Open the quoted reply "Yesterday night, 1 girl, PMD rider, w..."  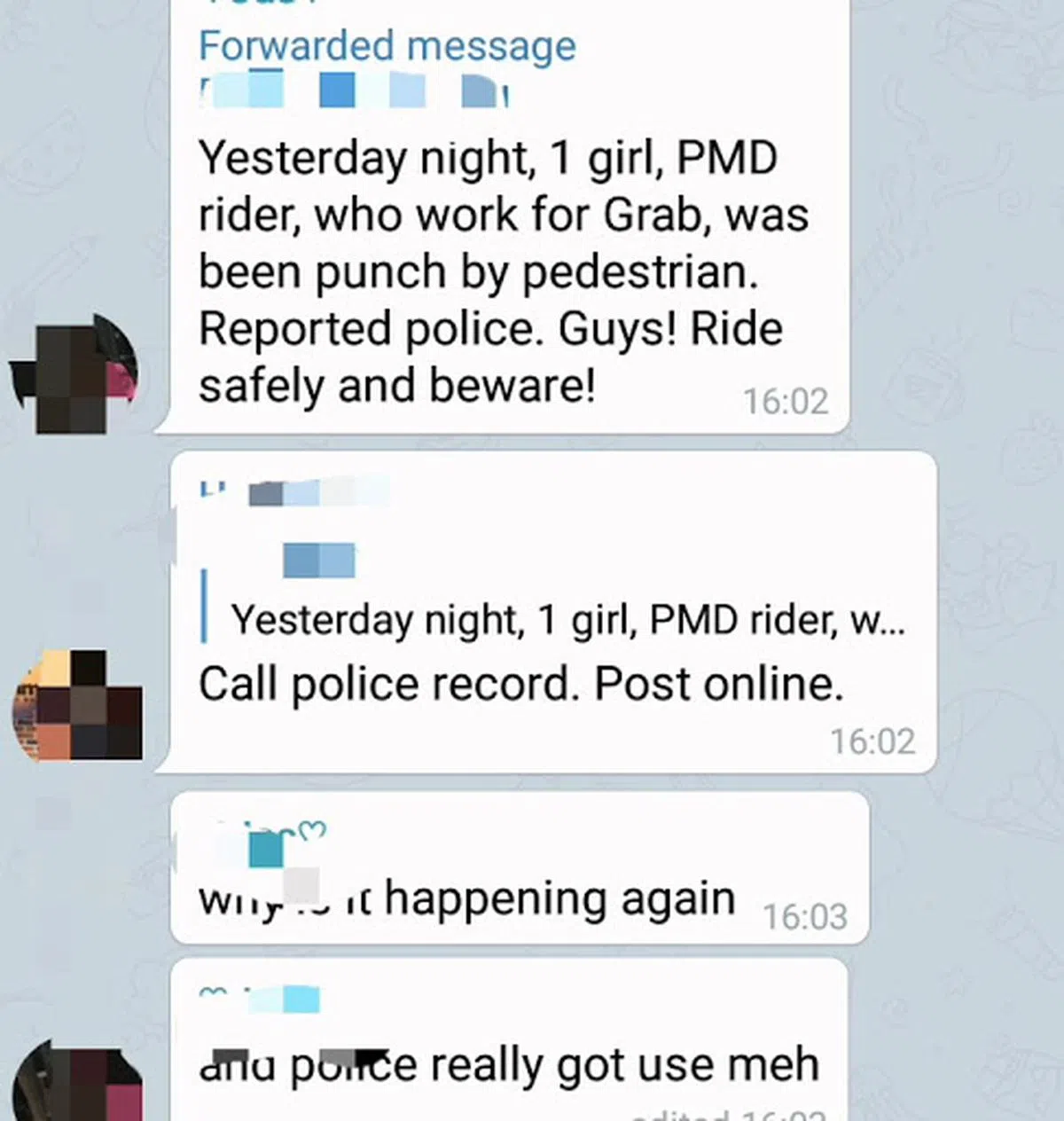click(x=567, y=619)
